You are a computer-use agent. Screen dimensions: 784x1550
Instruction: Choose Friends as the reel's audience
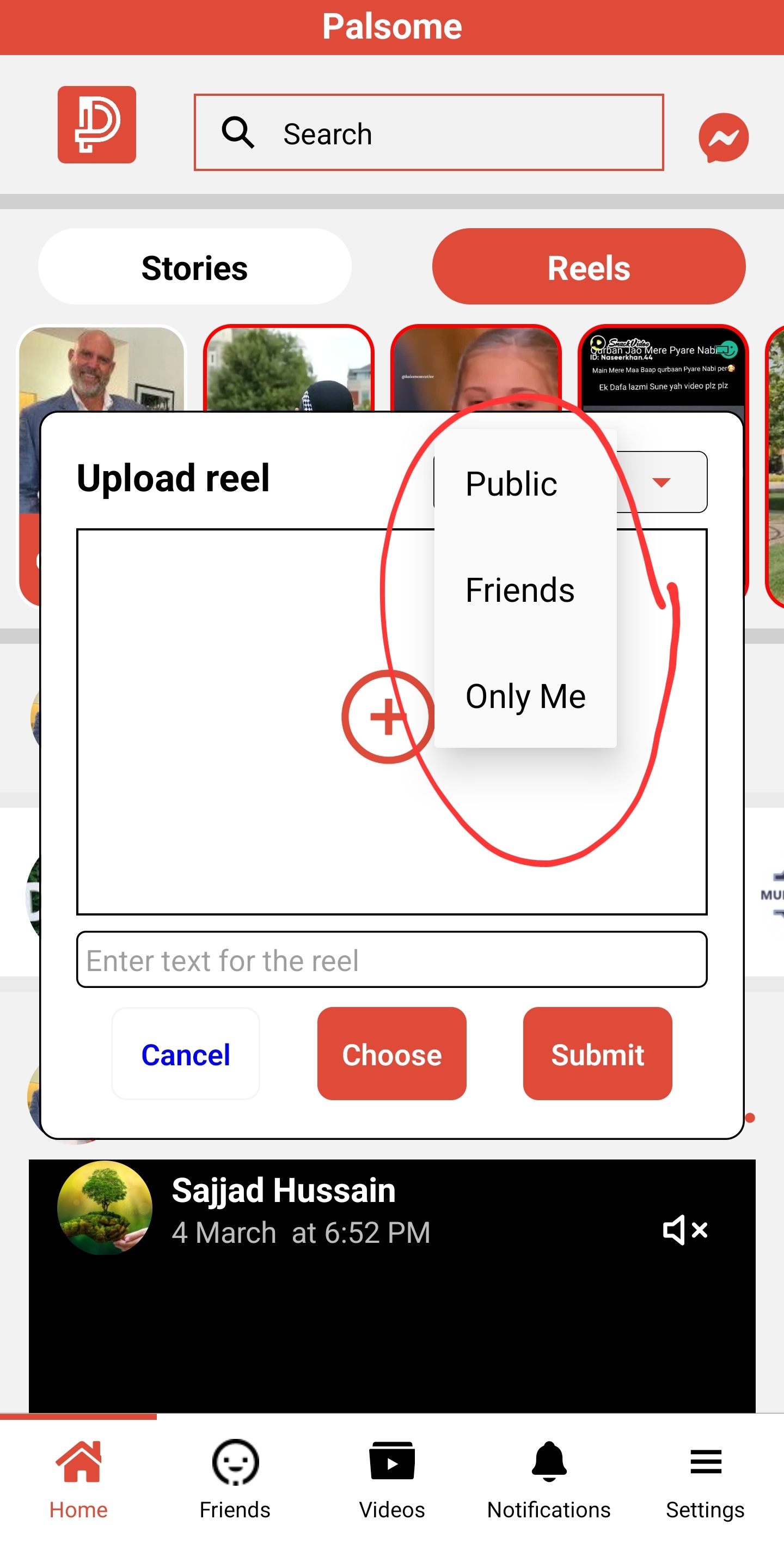[520, 590]
